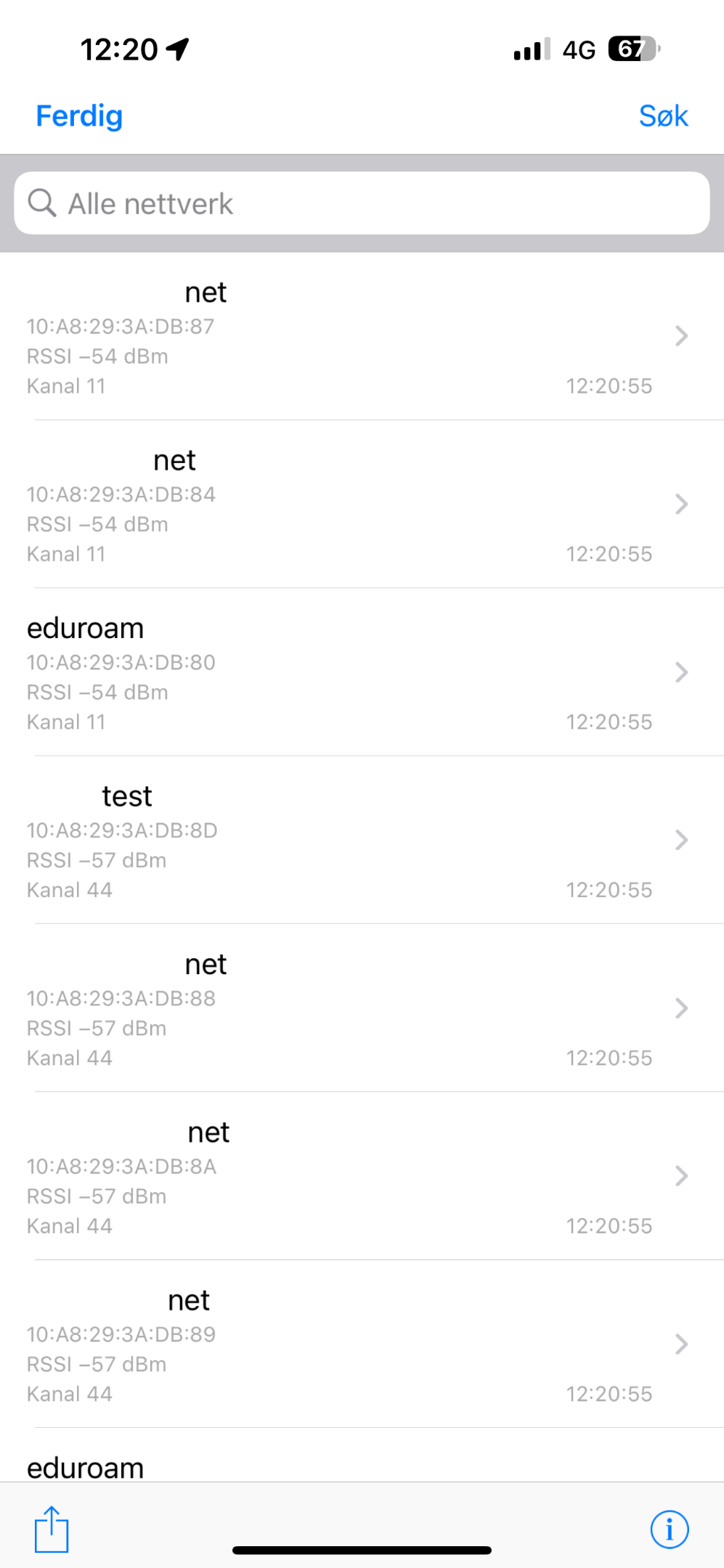Open network with address 10:A8:29:3A:DB:88

pos(362,1008)
